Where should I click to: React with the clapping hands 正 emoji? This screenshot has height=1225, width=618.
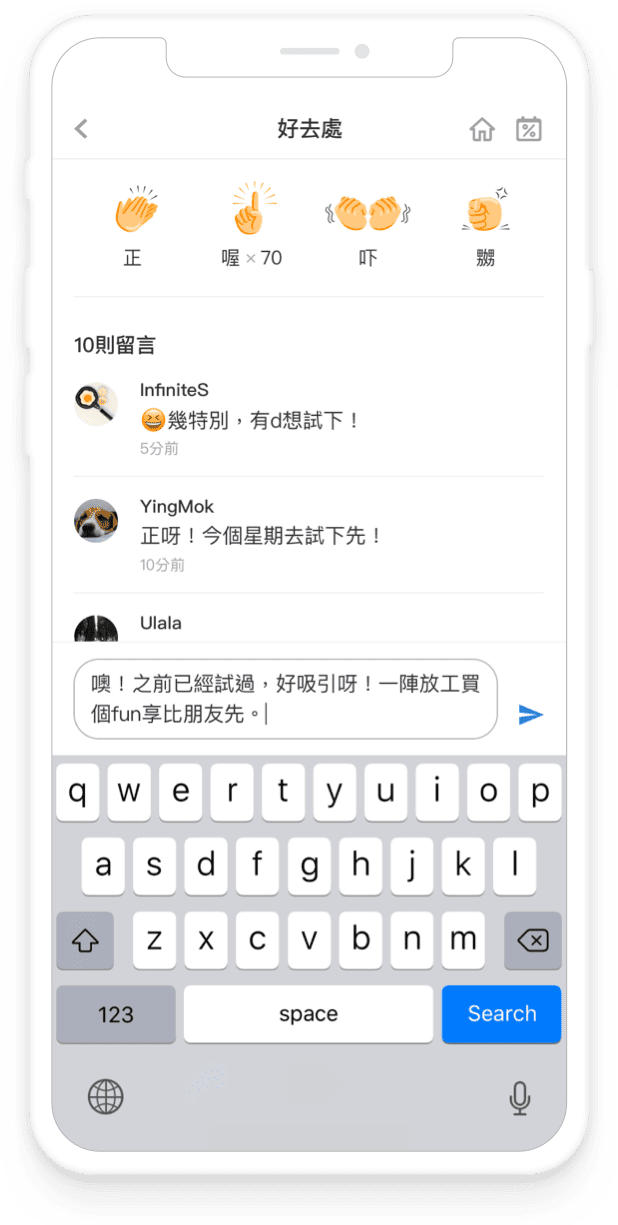[x=133, y=212]
